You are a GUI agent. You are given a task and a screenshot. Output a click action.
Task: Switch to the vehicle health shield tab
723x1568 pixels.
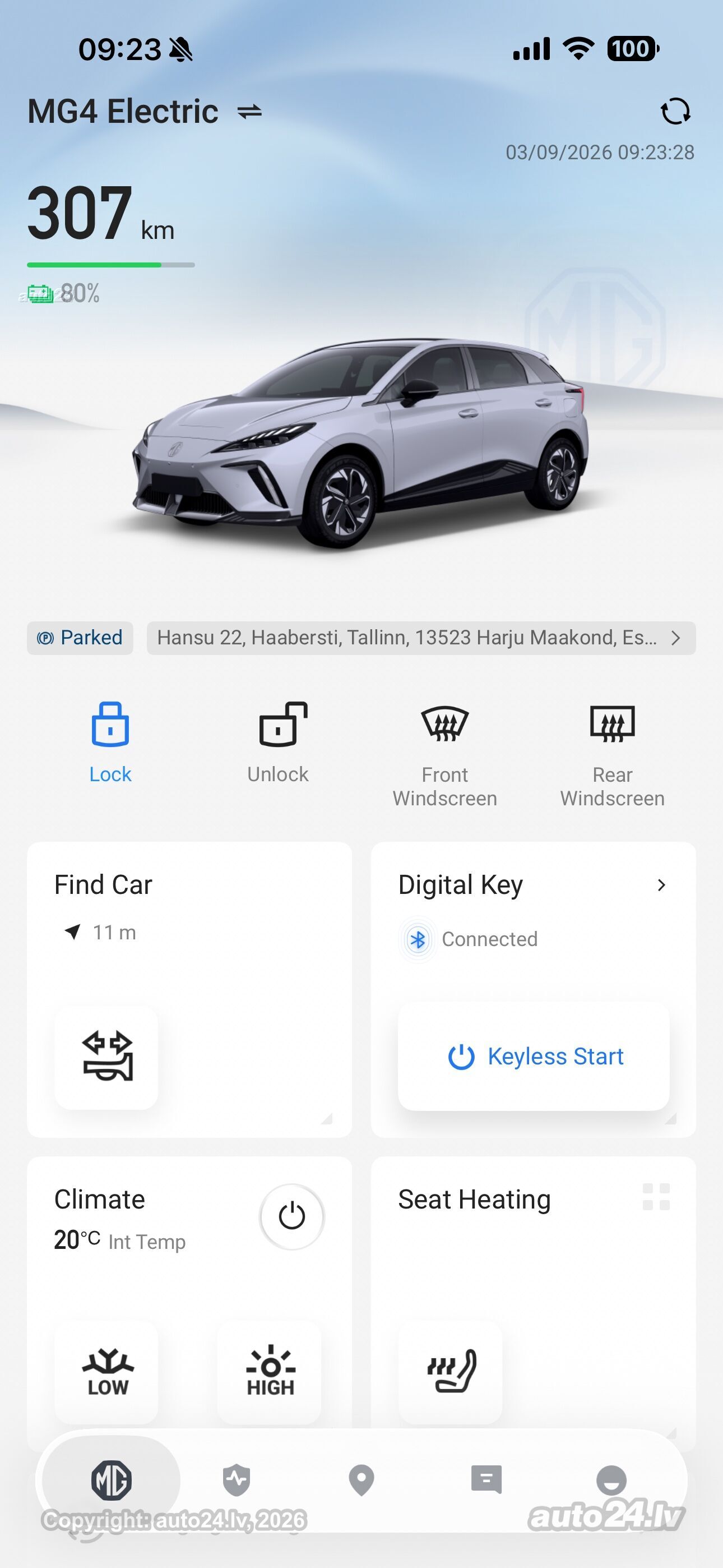click(237, 1481)
